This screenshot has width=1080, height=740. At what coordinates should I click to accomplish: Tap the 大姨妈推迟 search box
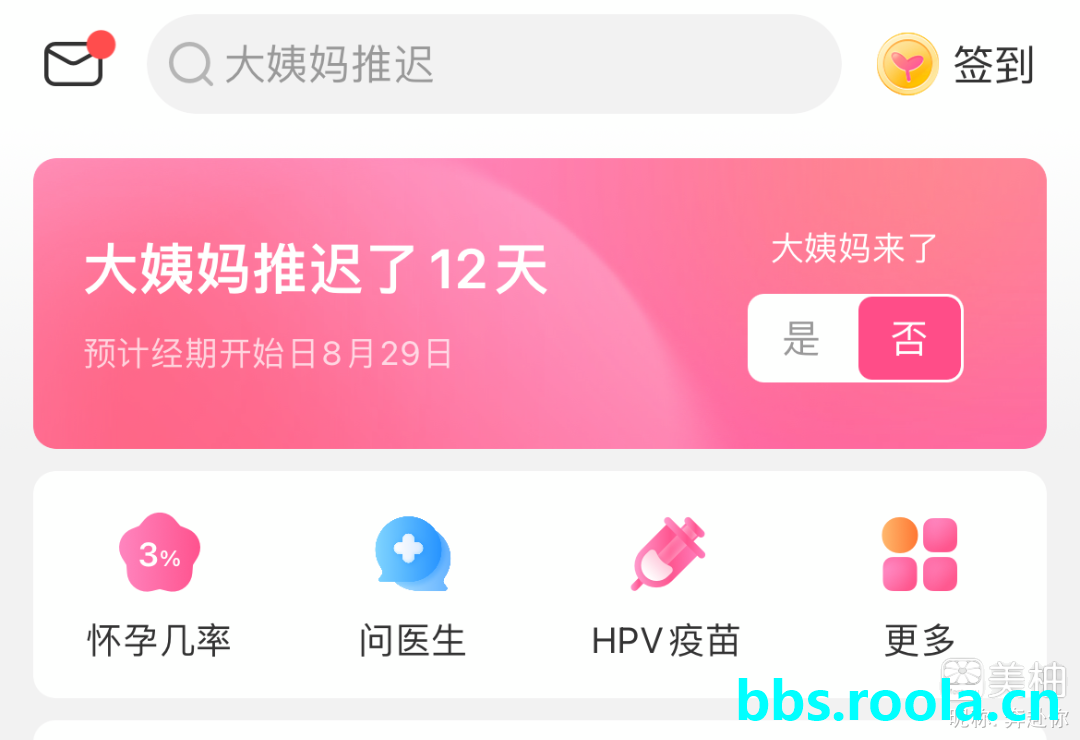click(492, 65)
